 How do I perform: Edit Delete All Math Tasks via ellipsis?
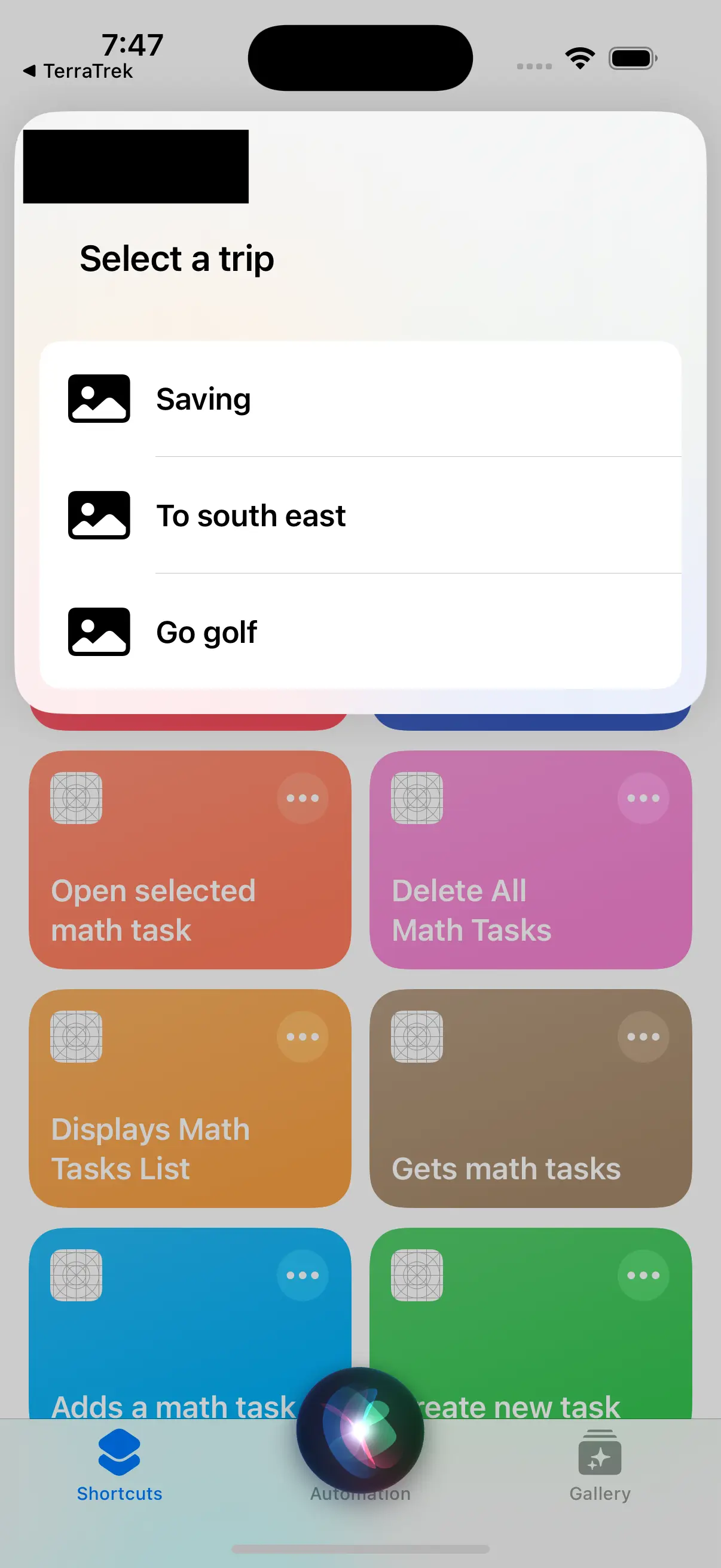pos(643,798)
